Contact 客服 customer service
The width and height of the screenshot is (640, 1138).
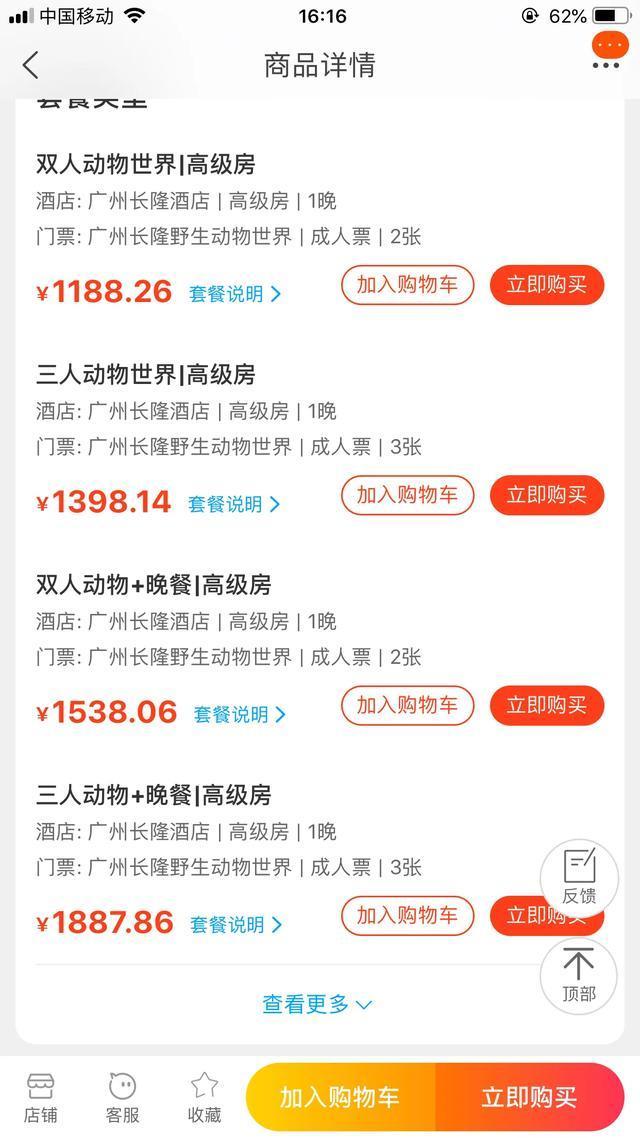tap(123, 1098)
